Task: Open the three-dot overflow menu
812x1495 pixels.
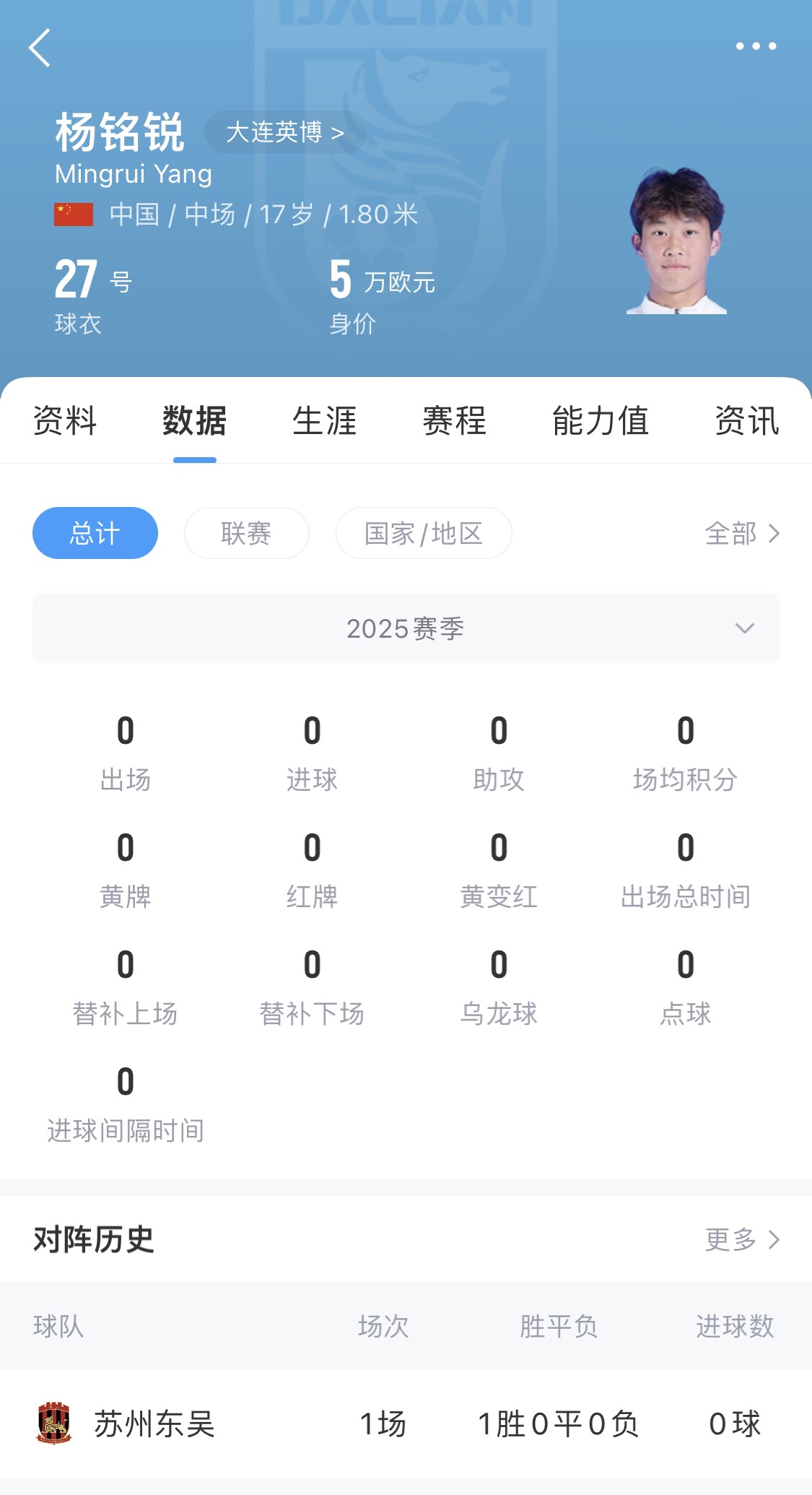Action: point(756,46)
